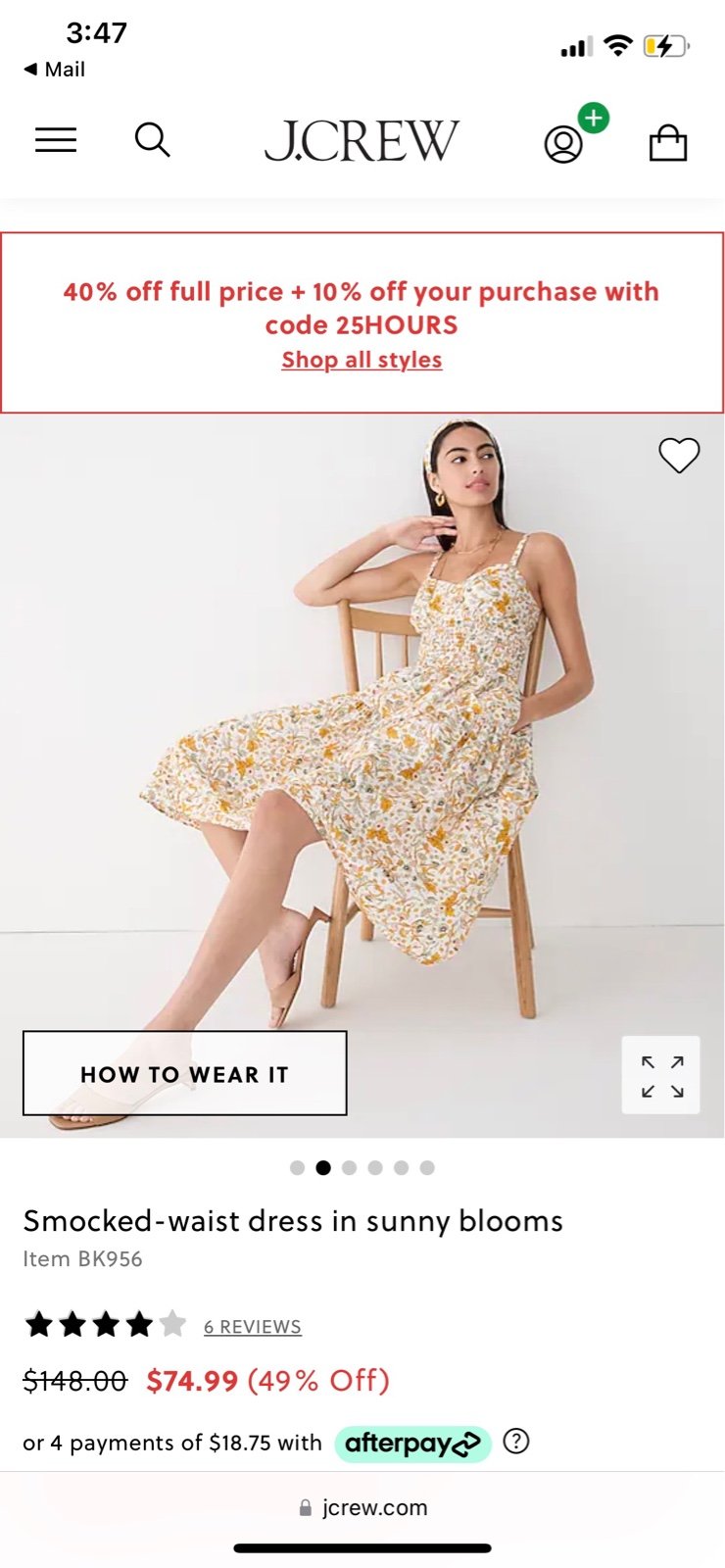This screenshot has height=1568, width=725.
Task: Open the account profile icon
Action: pyautogui.click(x=563, y=144)
